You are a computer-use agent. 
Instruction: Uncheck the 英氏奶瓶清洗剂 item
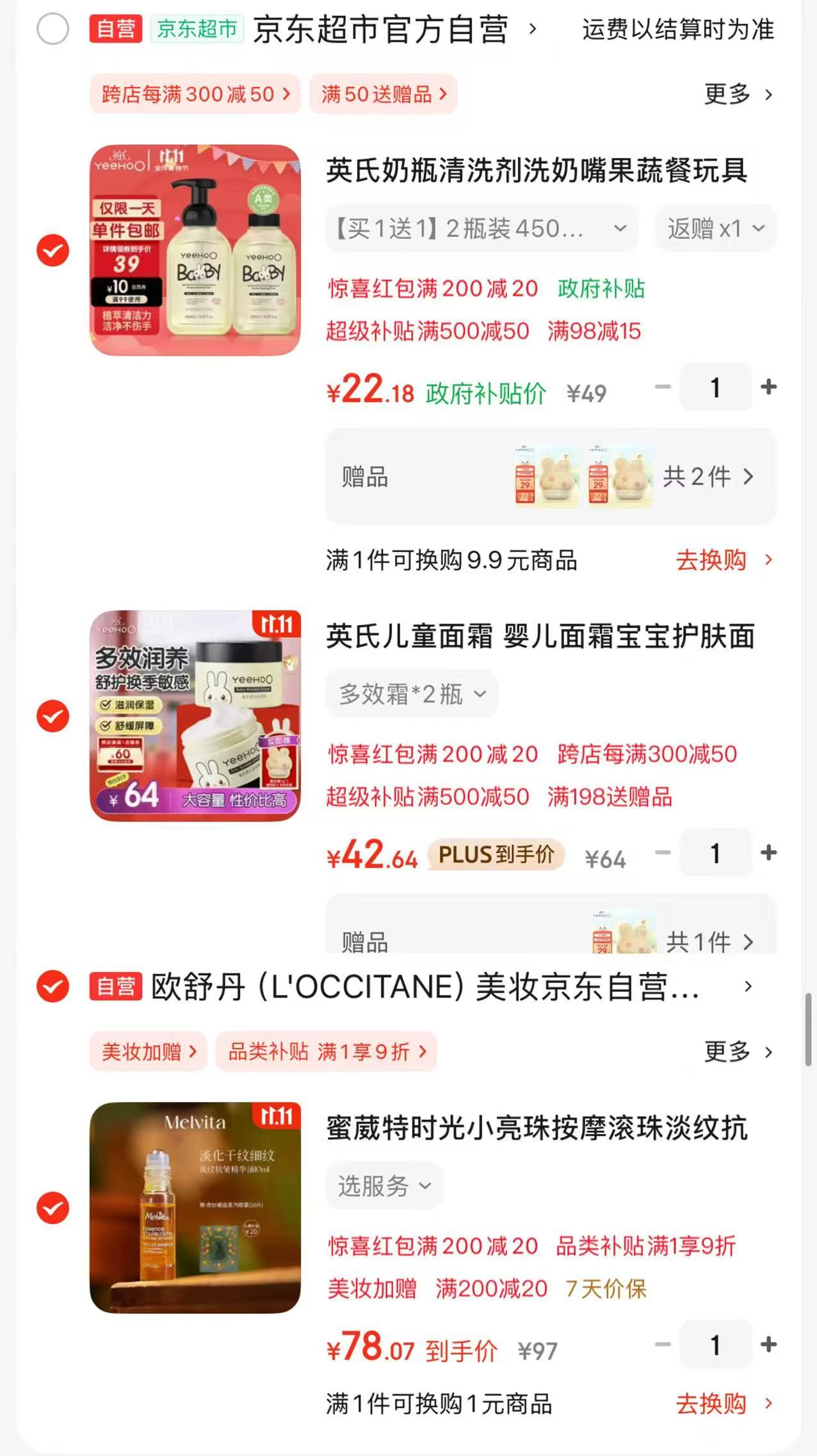pyautogui.click(x=53, y=250)
